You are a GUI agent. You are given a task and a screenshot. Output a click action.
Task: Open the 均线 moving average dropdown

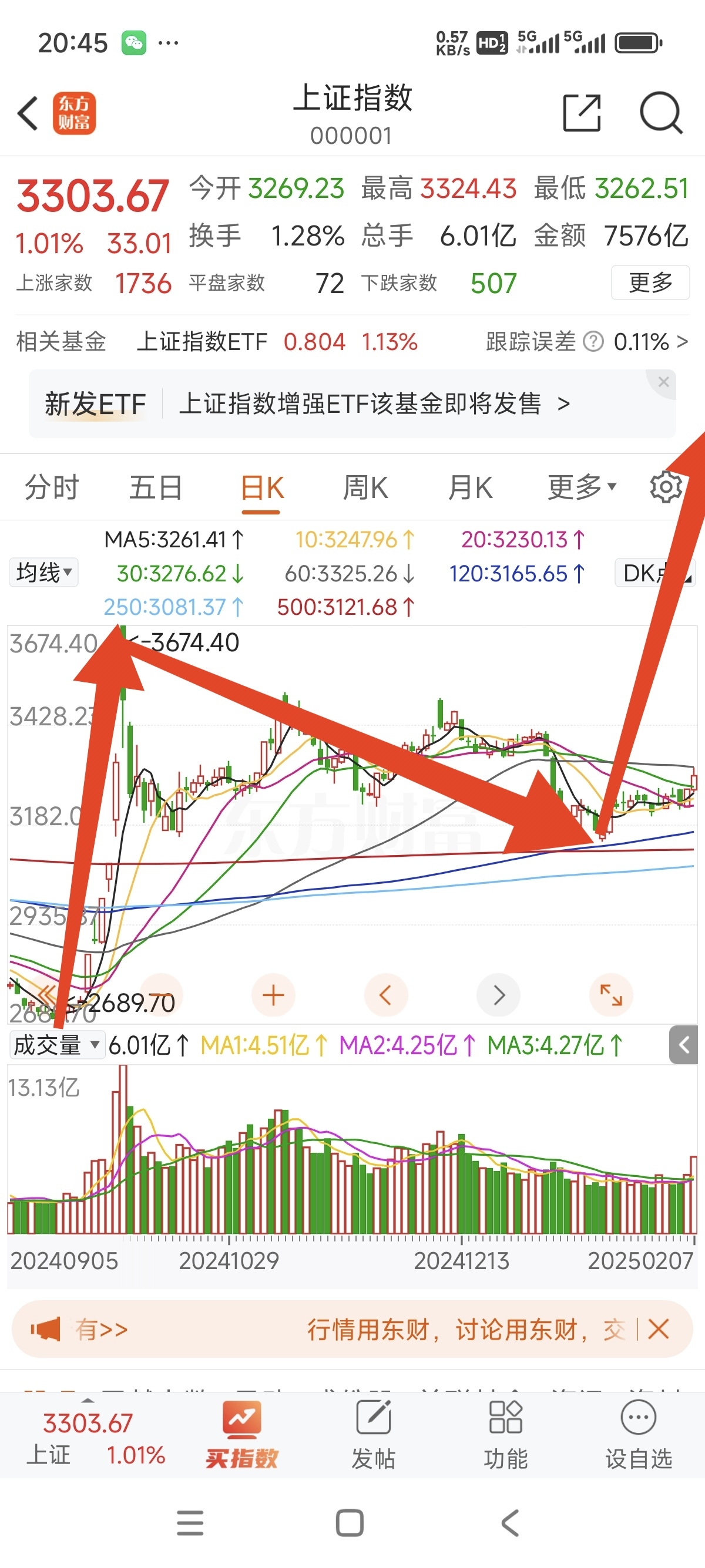coord(43,573)
